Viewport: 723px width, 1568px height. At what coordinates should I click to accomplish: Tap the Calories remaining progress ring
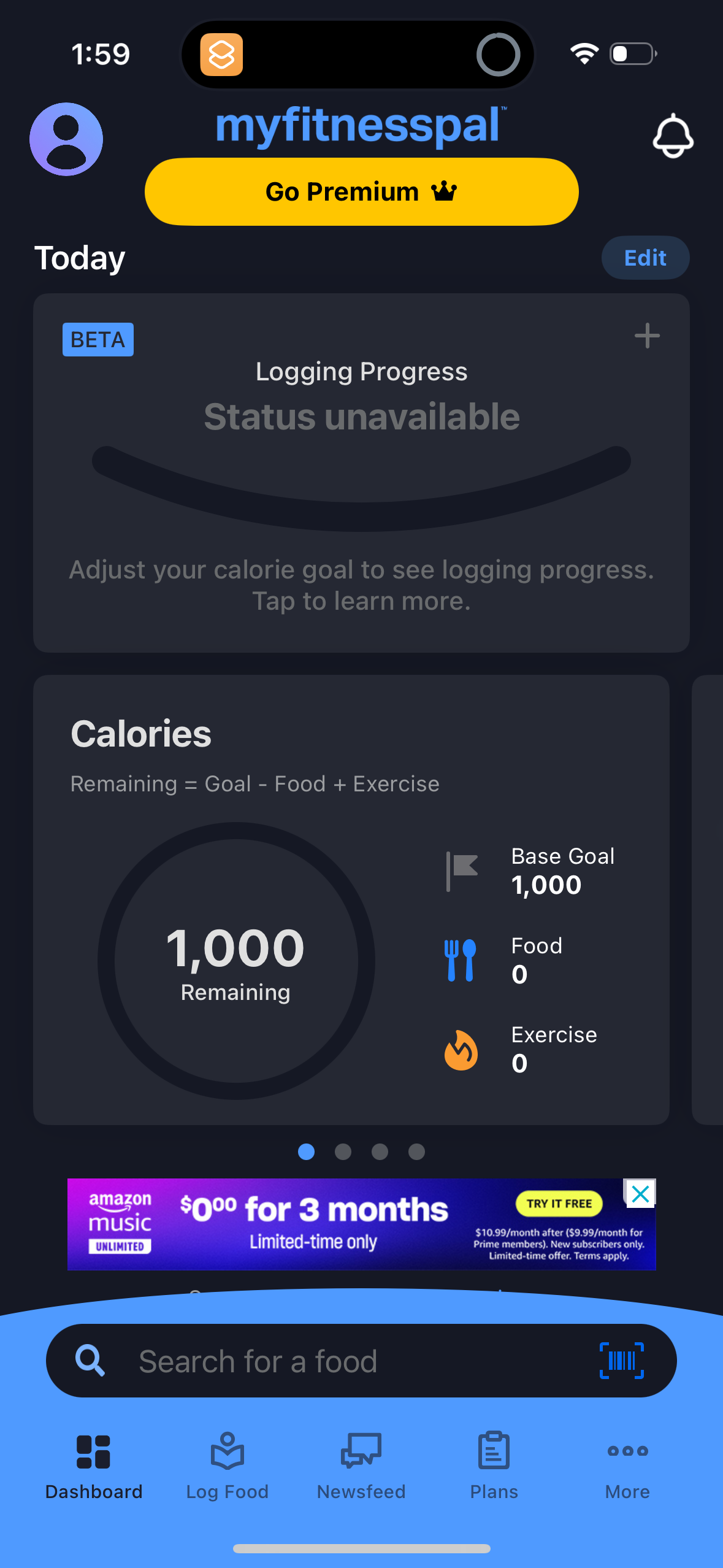tap(235, 960)
